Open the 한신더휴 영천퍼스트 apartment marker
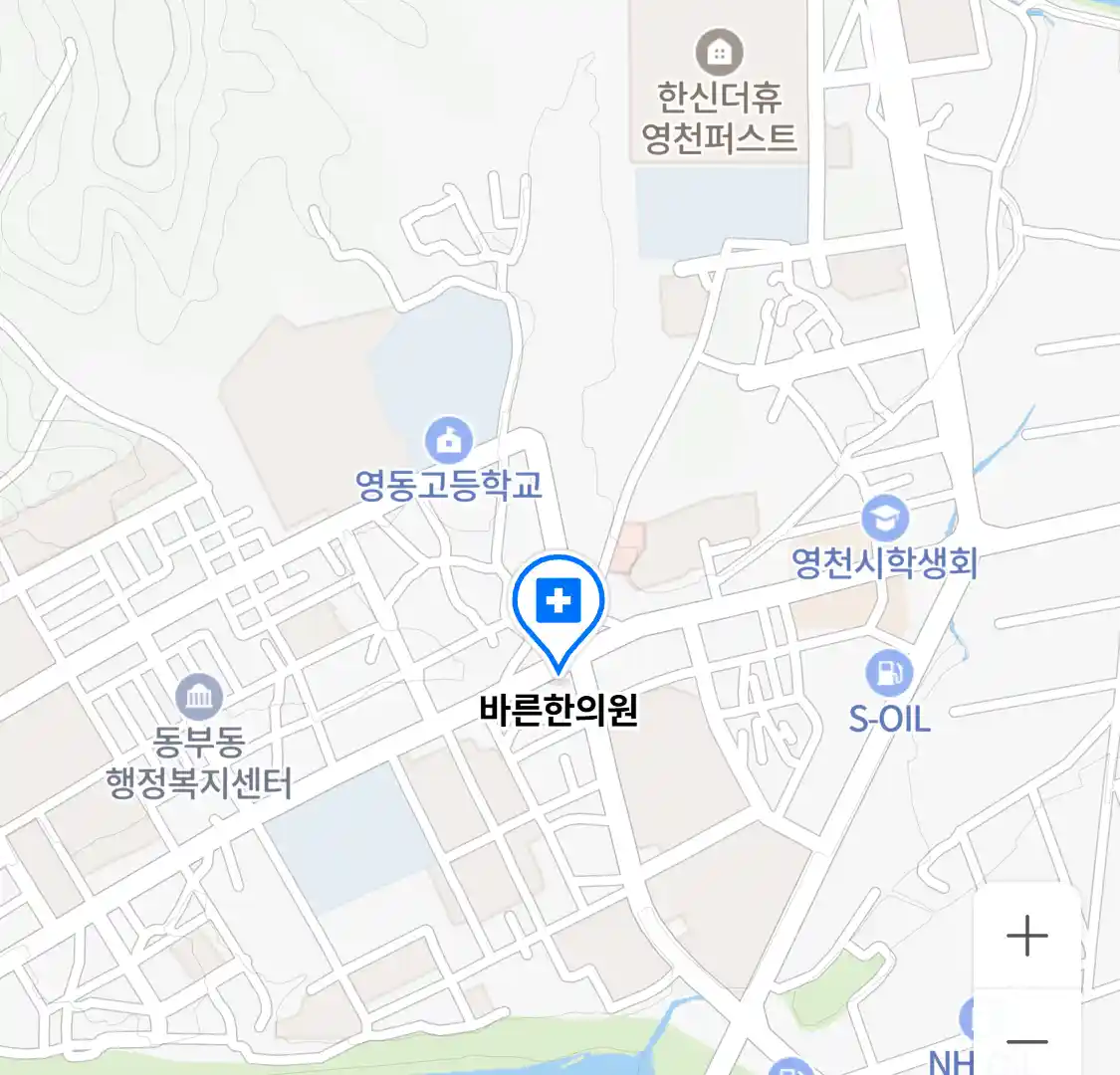The width and height of the screenshot is (1120, 1075). pyautogui.click(x=719, y=51)
